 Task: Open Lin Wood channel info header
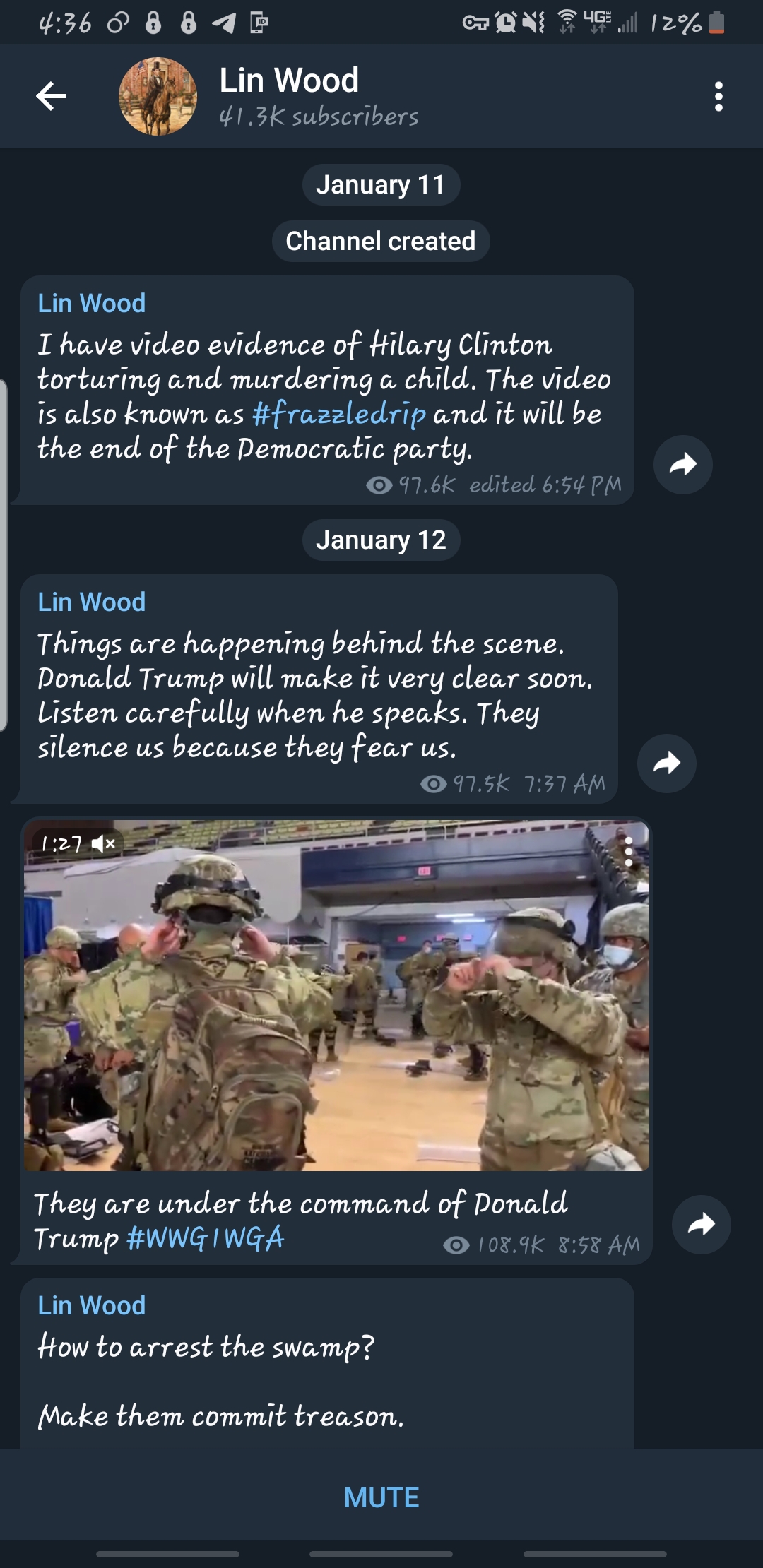318,96
